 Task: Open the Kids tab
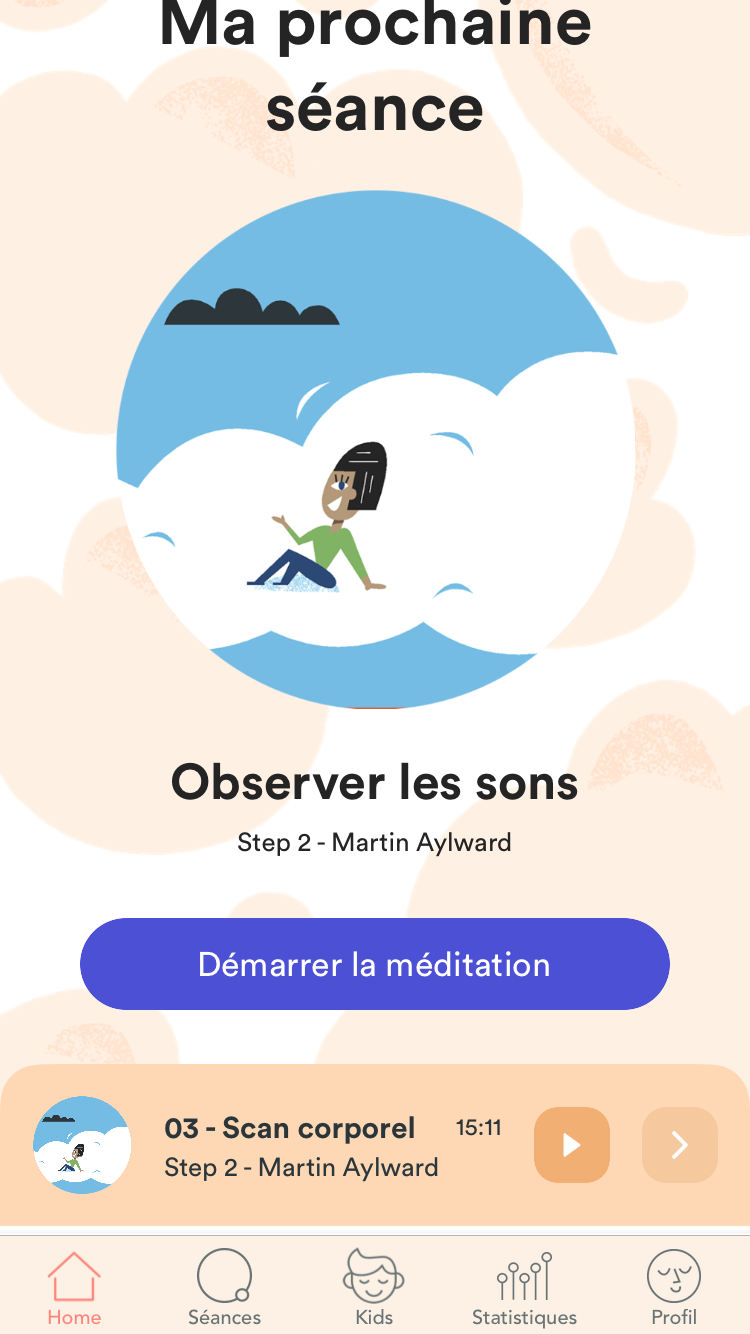(374, 1288)
